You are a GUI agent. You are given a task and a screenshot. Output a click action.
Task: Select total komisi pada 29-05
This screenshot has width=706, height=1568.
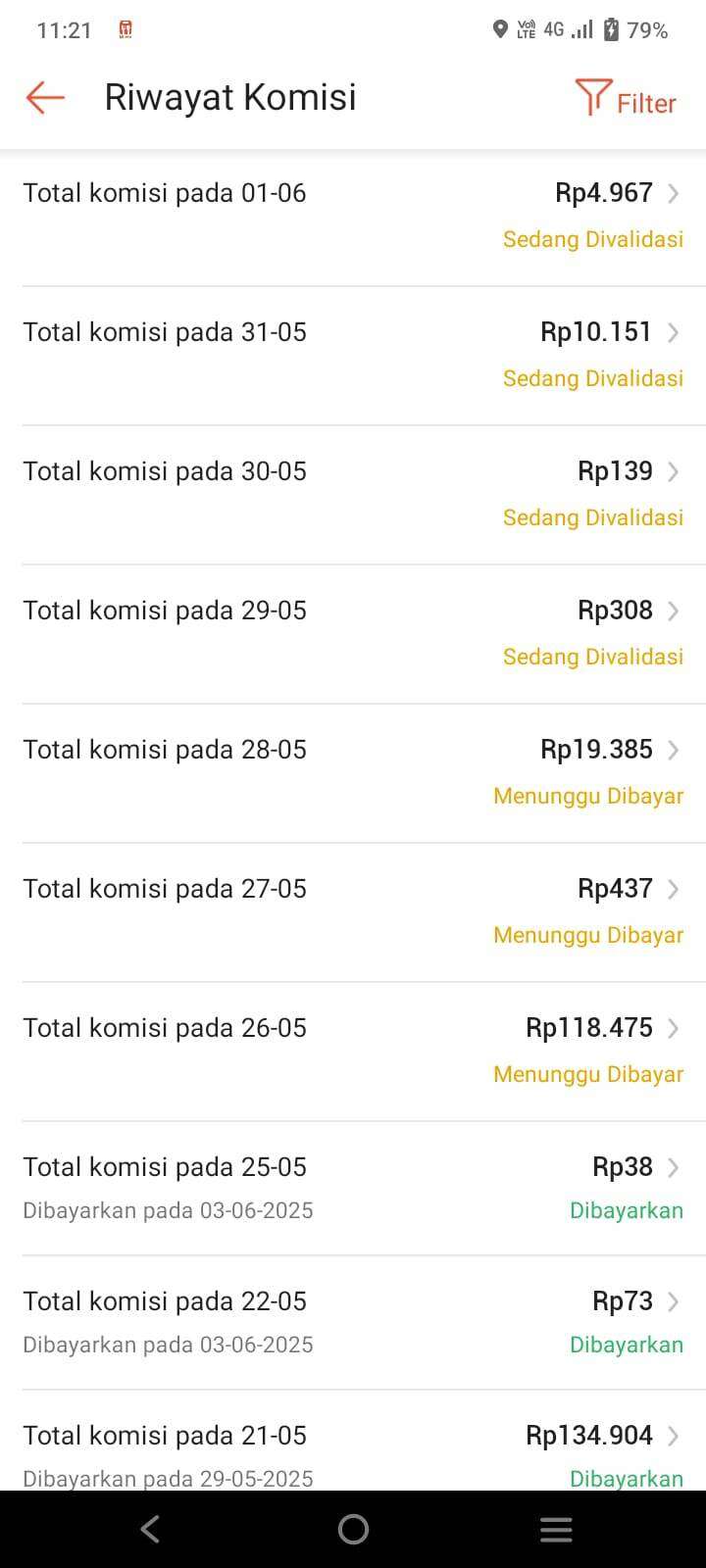click(353, 634)
